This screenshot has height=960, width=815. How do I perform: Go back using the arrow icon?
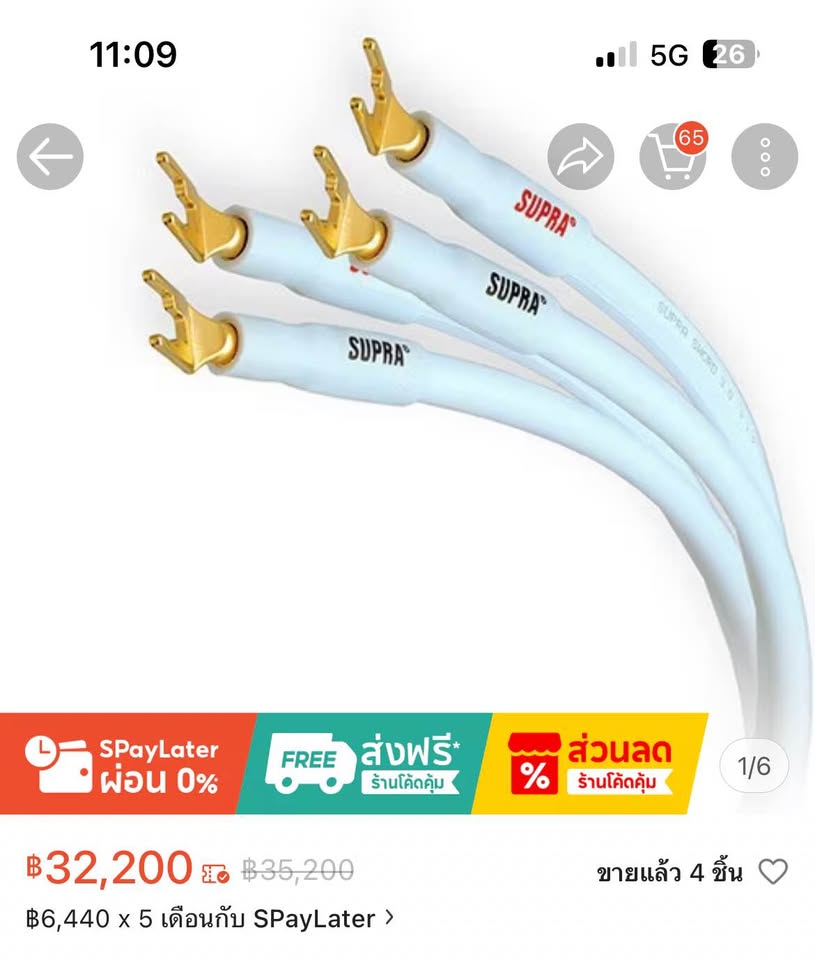pos(50,157)
